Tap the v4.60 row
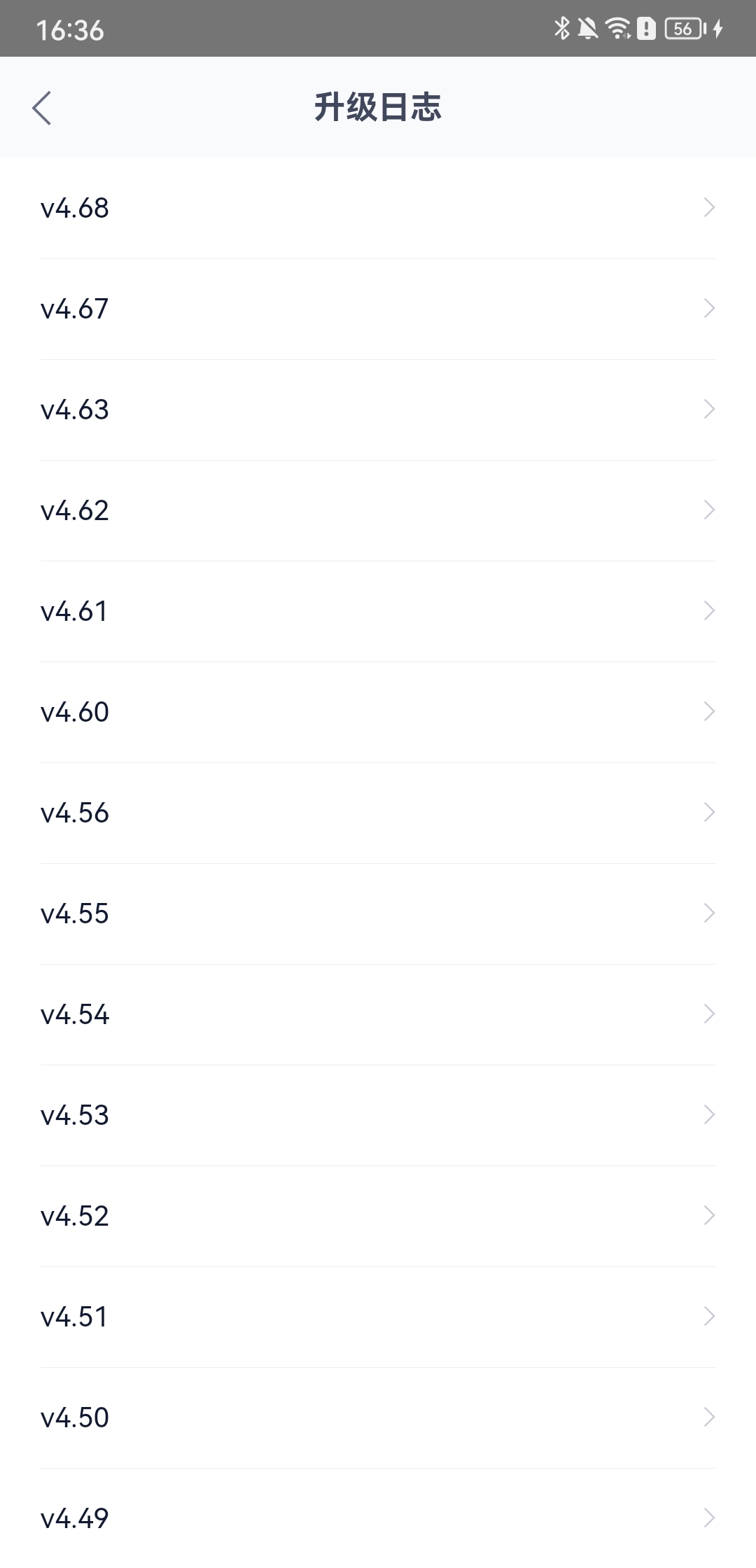The height and width of the screenshot is (1568, 756). click(378, 712)
